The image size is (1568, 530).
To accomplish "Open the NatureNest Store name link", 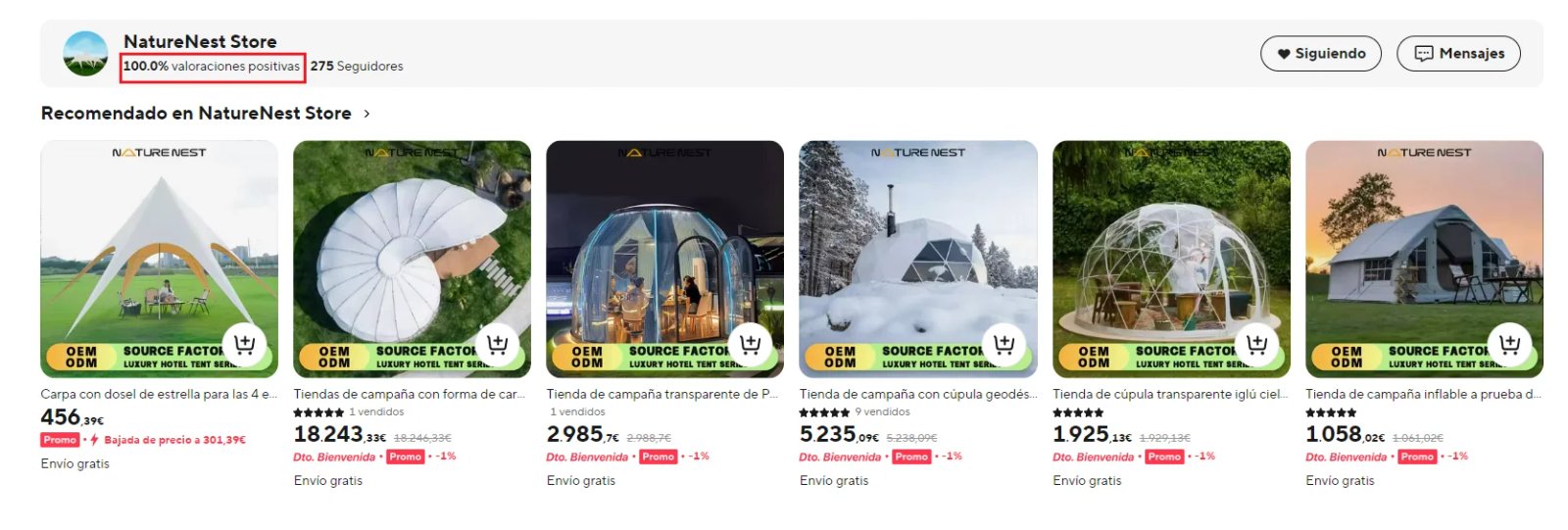I will (200, 41).
